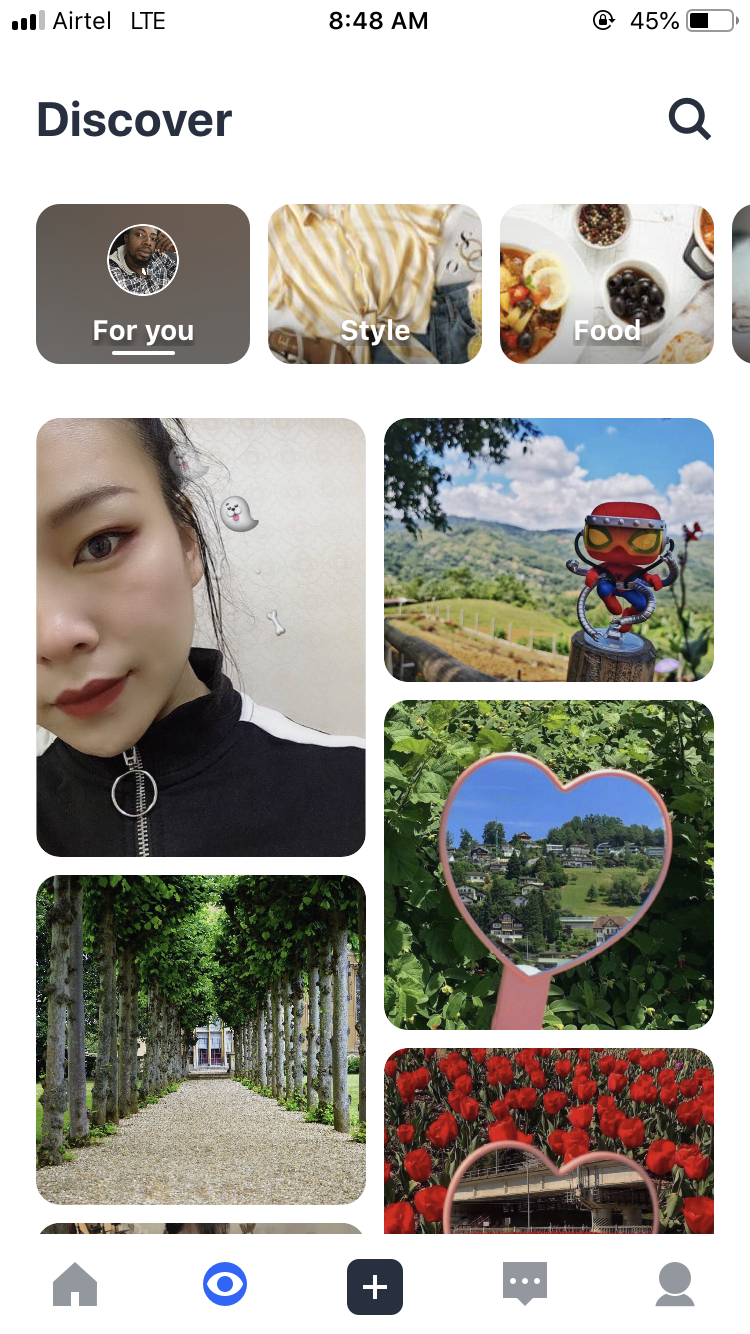
Task: Go to the Home tab
Action: 75,1285
